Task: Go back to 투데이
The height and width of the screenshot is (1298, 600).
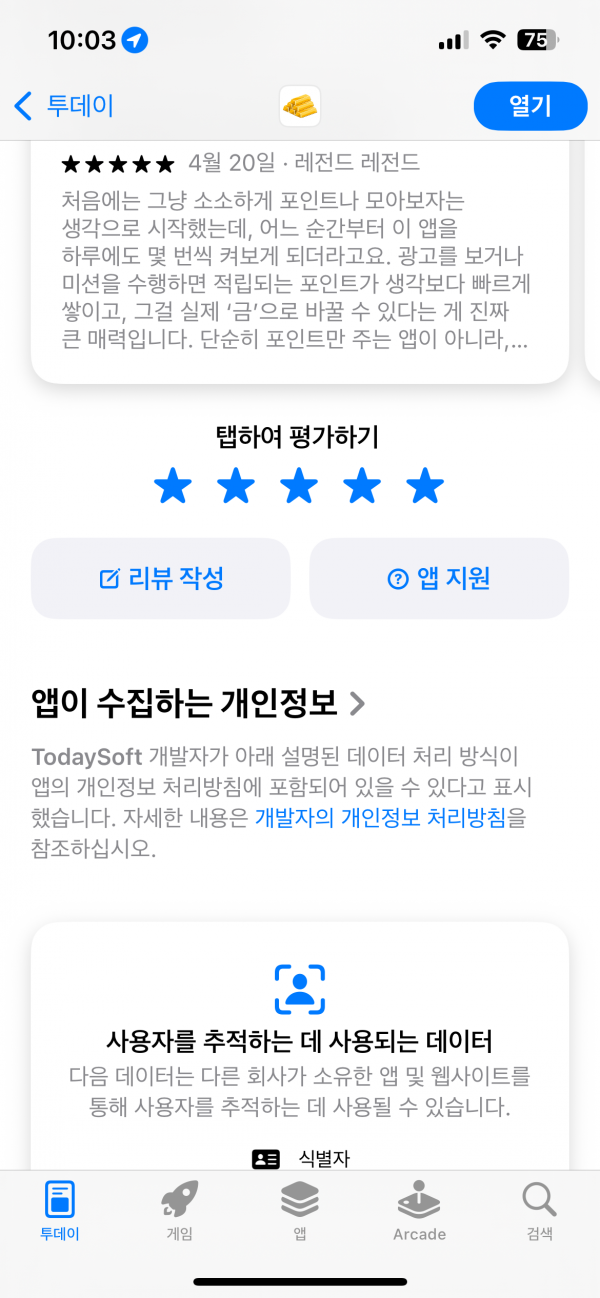Action: pyautogui.click(x=64, y=106)
